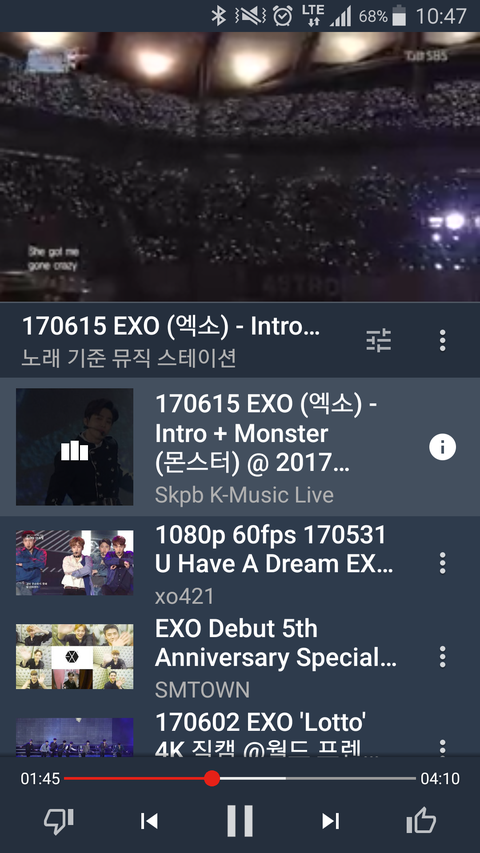Screen dimensions: 480x853
Task: Dislike the current song
Action: tap(59, 821)
